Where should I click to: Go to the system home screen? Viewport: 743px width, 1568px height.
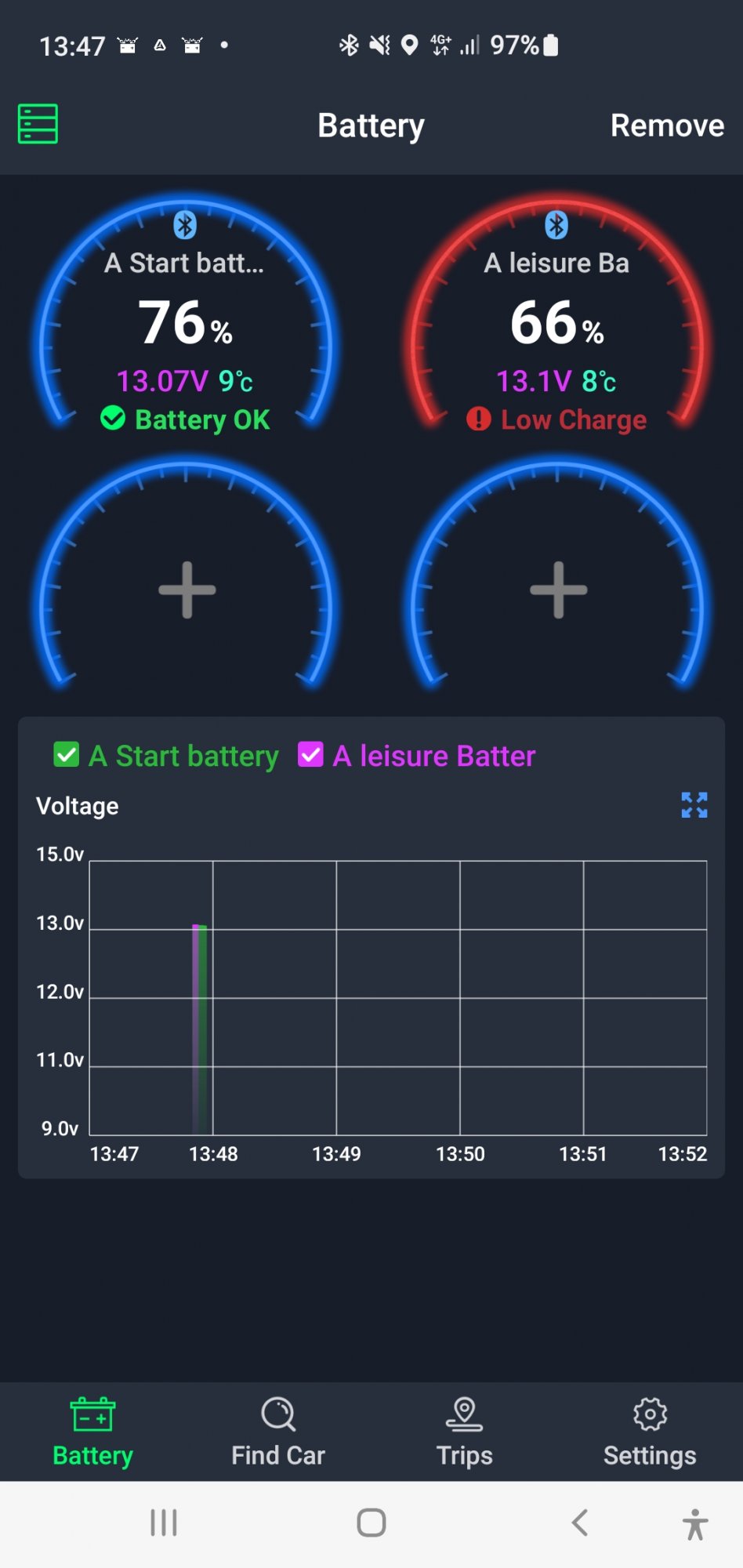point(371,1523)
